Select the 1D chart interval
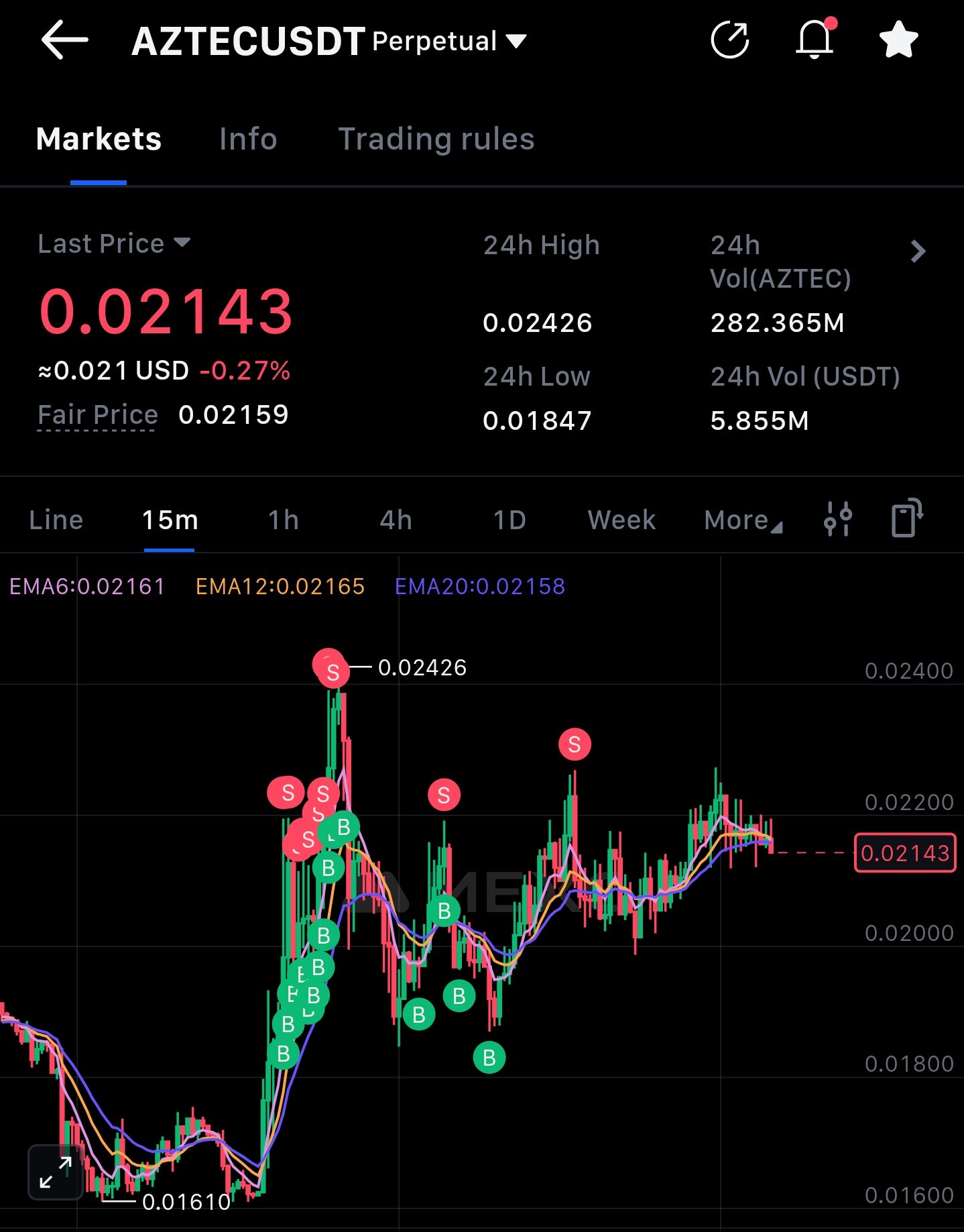Viewport: 964px width, 1232px height. pyautogui.click(x=509, y=520)
